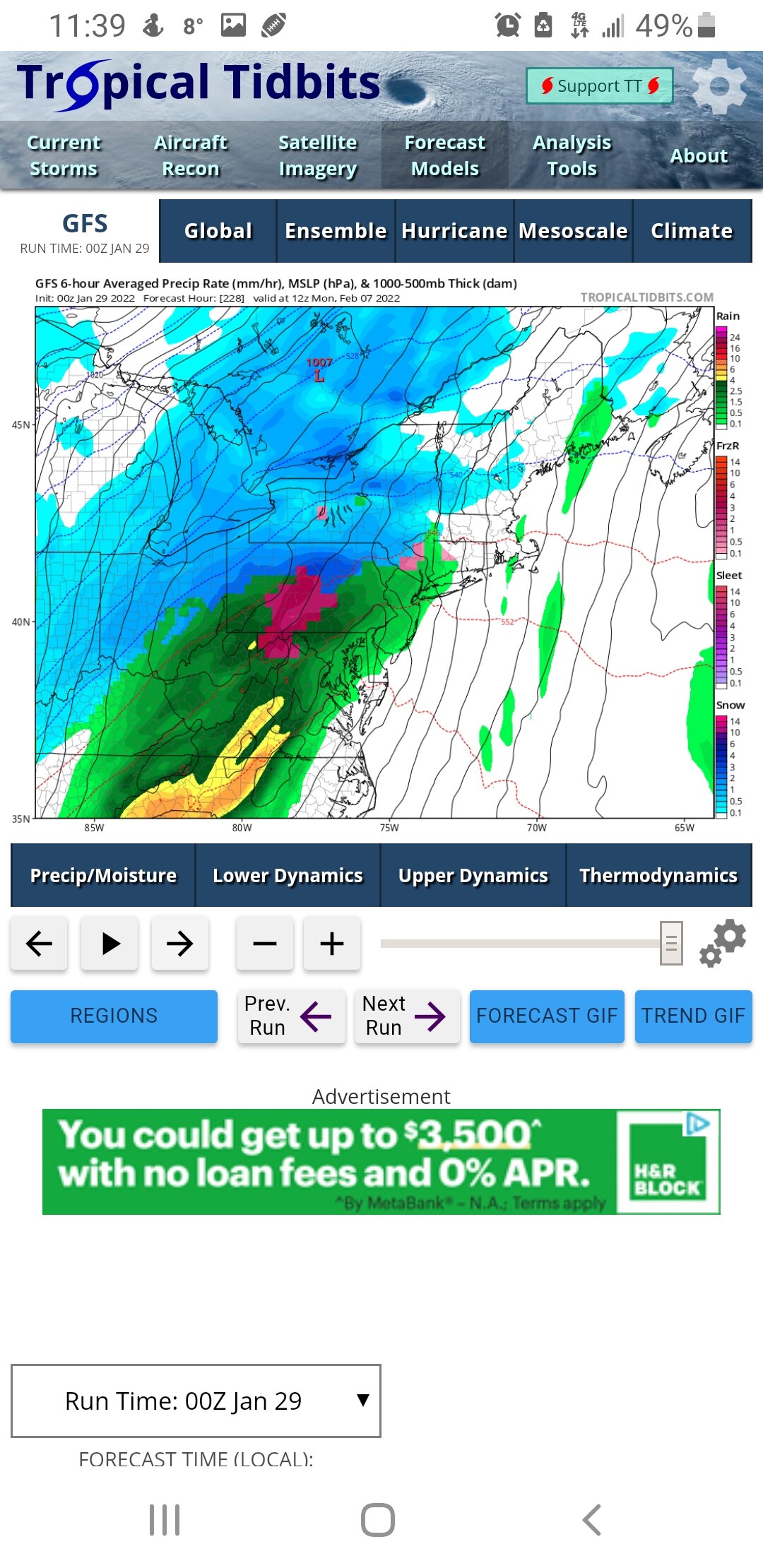Go back with the system back button

click(x=592, y=1520)
